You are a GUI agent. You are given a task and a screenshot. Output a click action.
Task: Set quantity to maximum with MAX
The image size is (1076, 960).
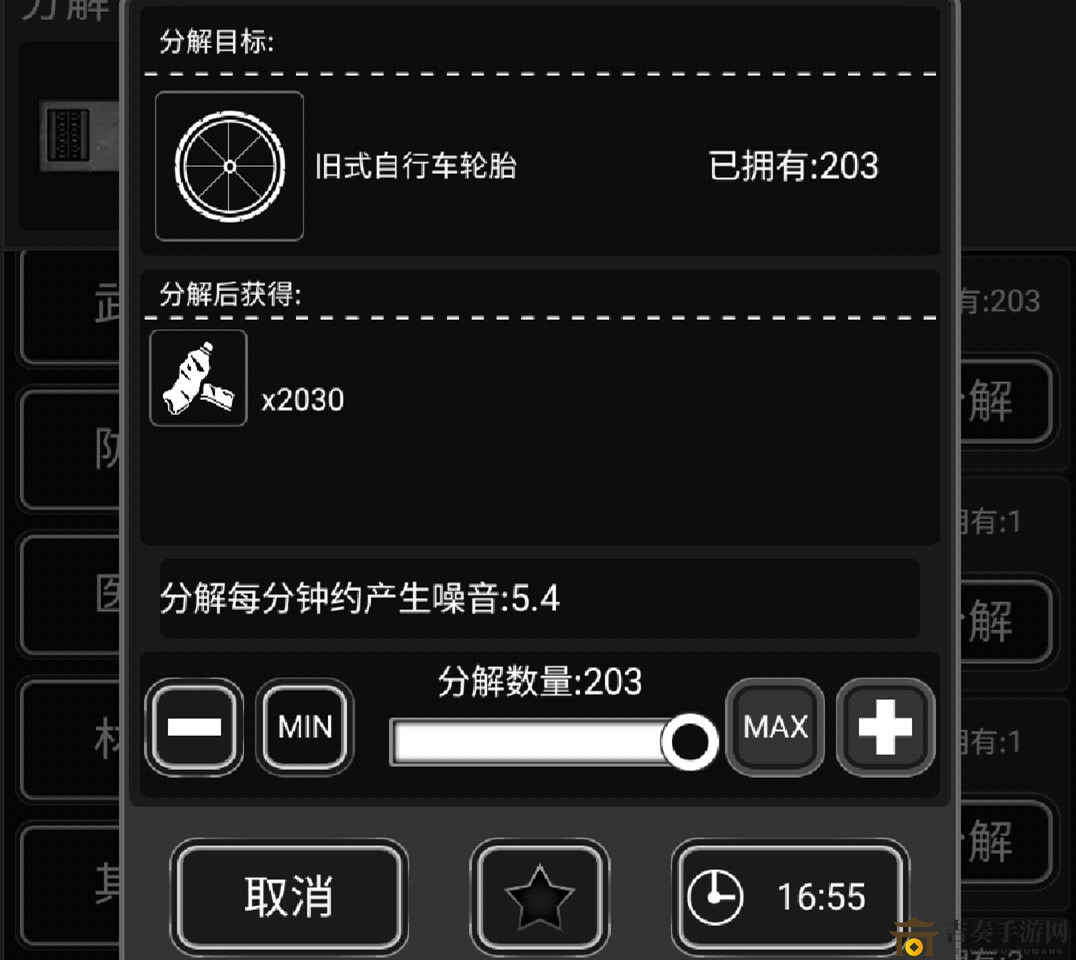[x=775, y=727]
